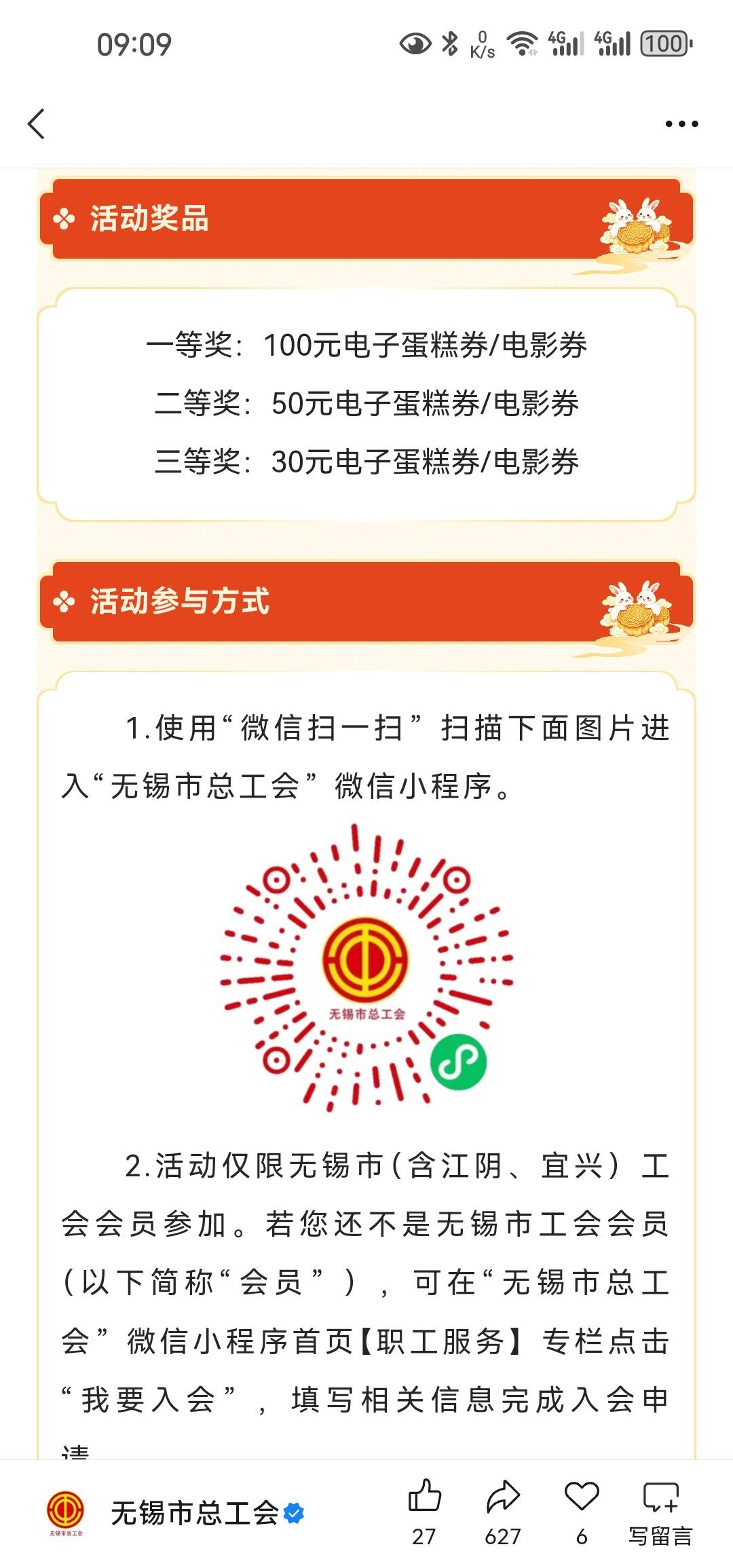
Task: Give the article a thumbs-up
Action: pos(424,1512)
